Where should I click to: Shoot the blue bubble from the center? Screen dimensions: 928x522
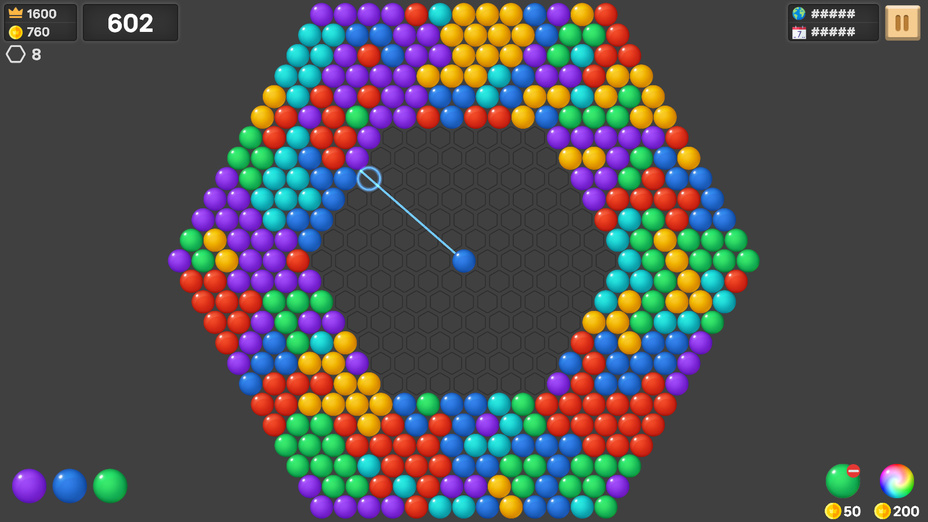463,261
